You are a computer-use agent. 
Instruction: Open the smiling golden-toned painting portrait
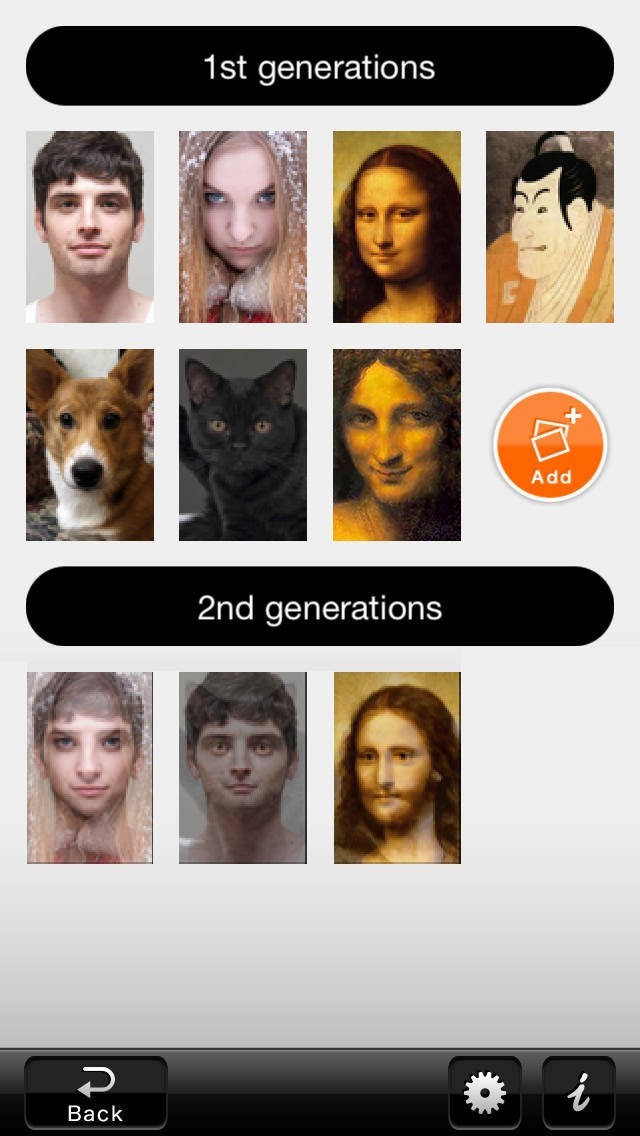397,445
